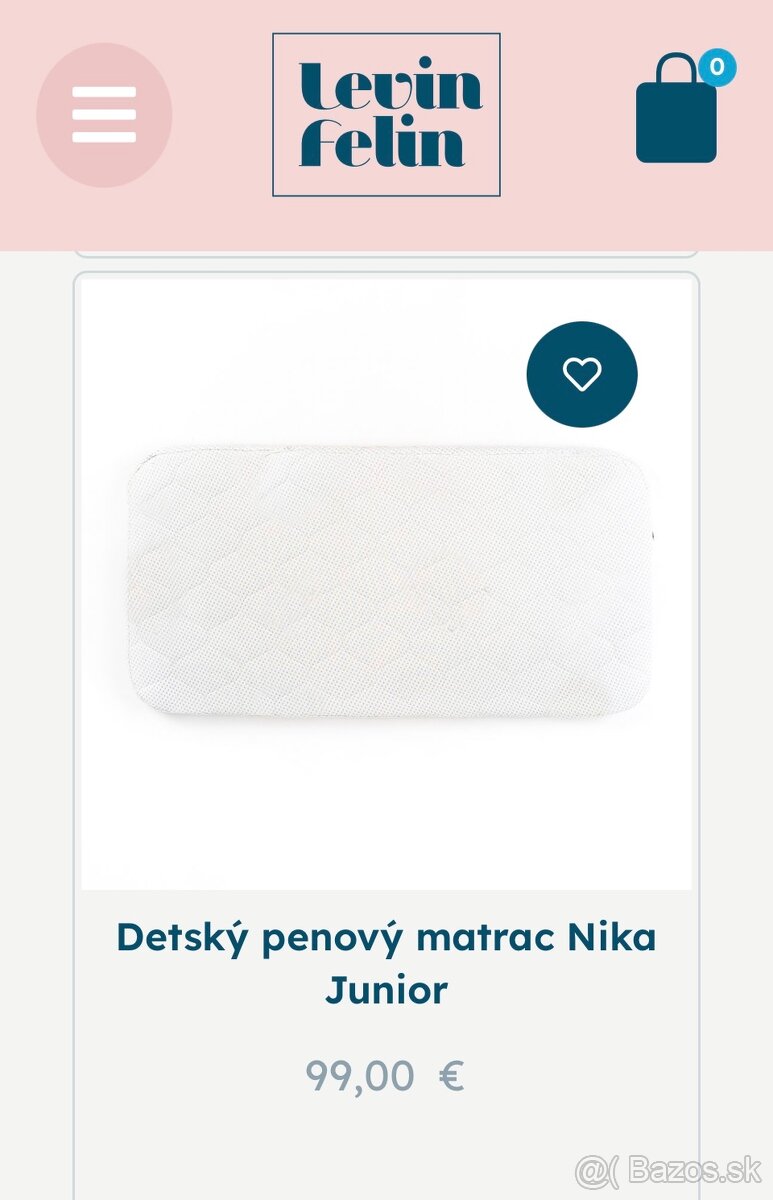Click the product card containing the mattress

tap(387, 700)
